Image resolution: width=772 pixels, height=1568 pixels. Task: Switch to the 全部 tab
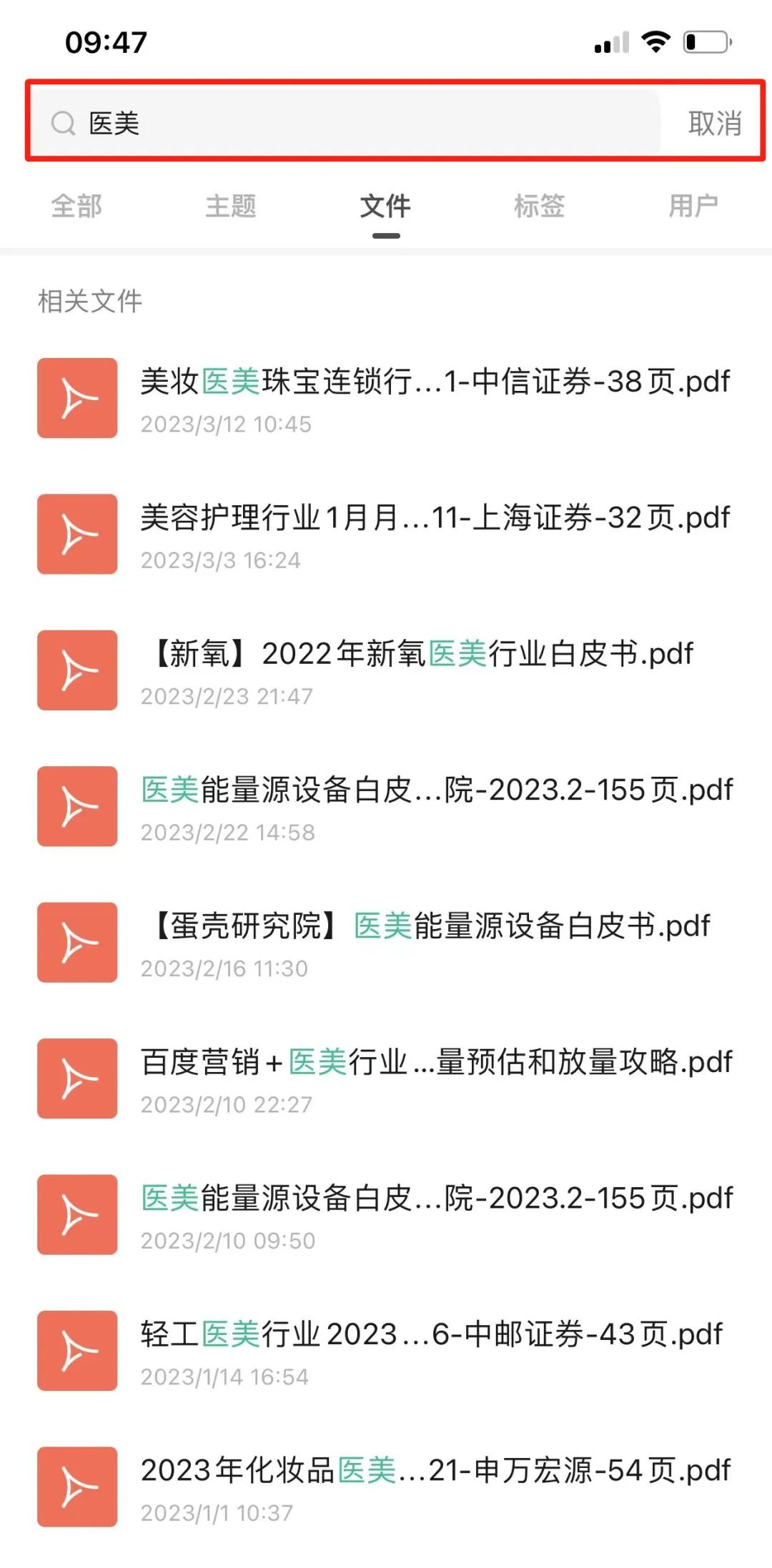(76, 207)
